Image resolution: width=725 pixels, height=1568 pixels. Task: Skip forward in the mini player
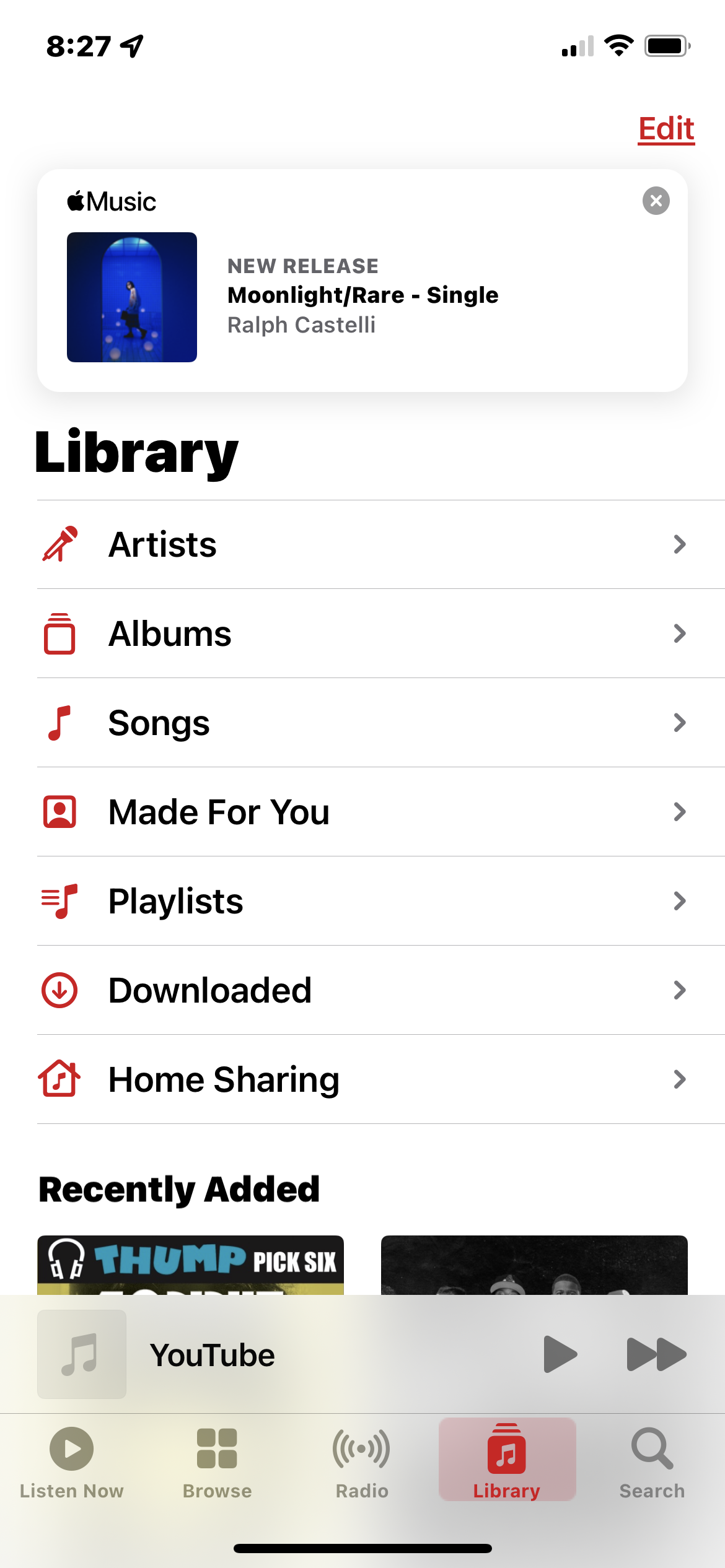point(656,1354)
